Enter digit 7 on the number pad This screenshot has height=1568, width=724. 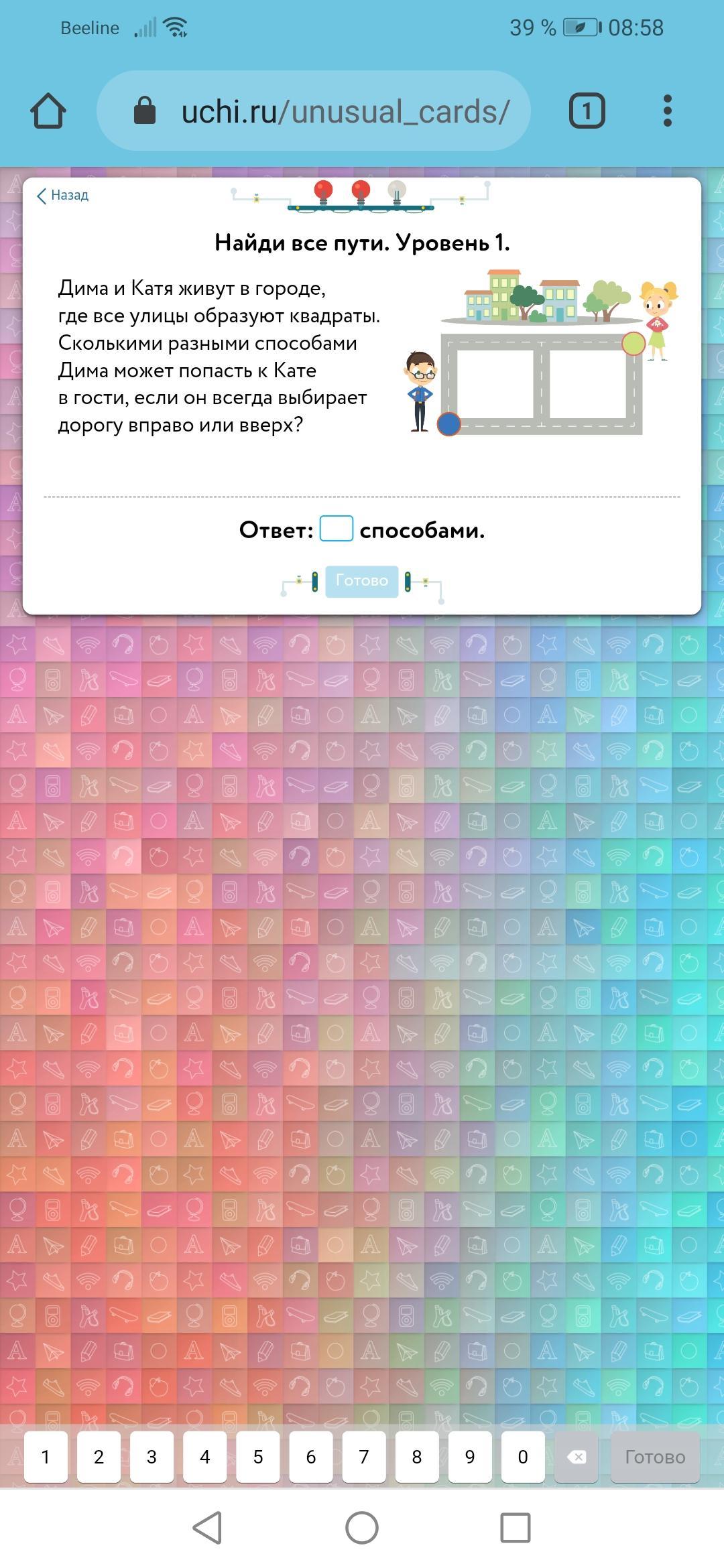363,1457
